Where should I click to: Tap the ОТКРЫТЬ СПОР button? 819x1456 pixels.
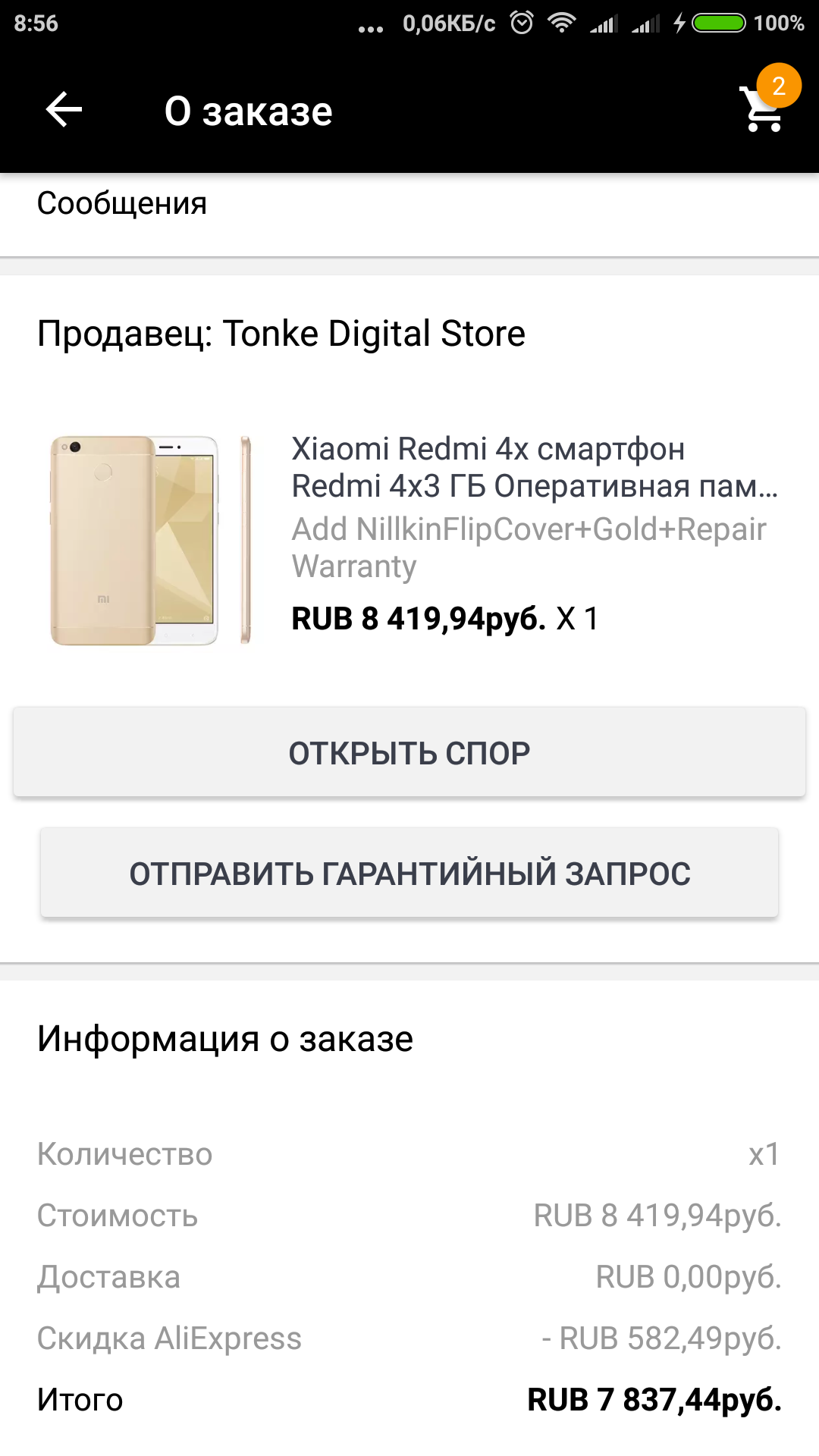point(409,753)
